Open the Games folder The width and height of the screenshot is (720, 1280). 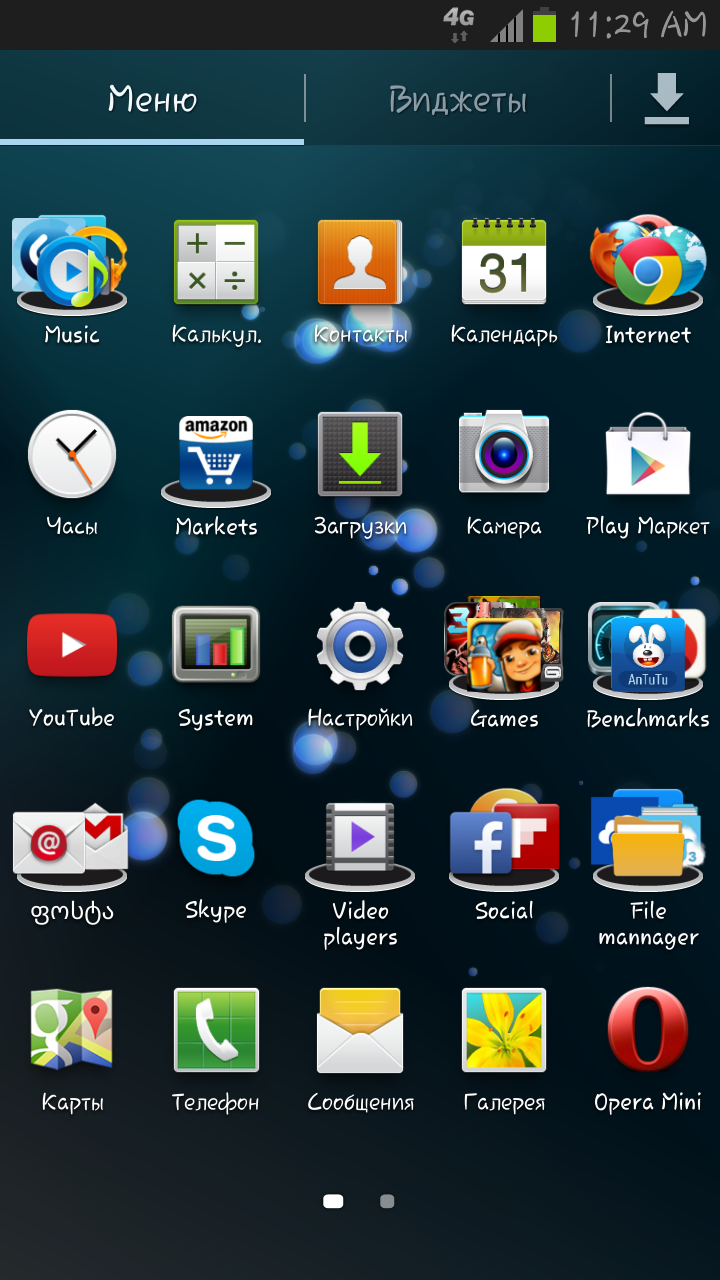[x=504, y=647]
